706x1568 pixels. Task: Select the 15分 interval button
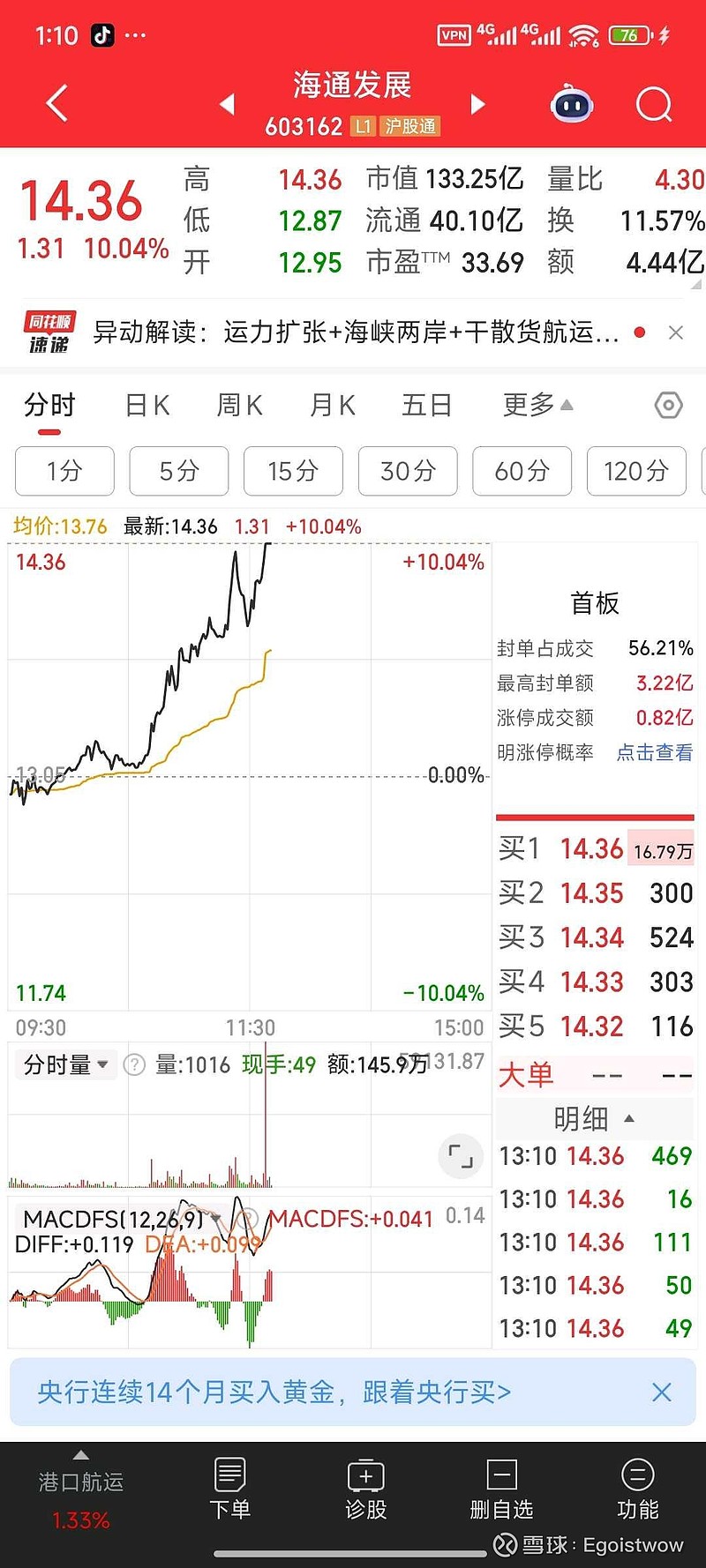click(292, 471)
